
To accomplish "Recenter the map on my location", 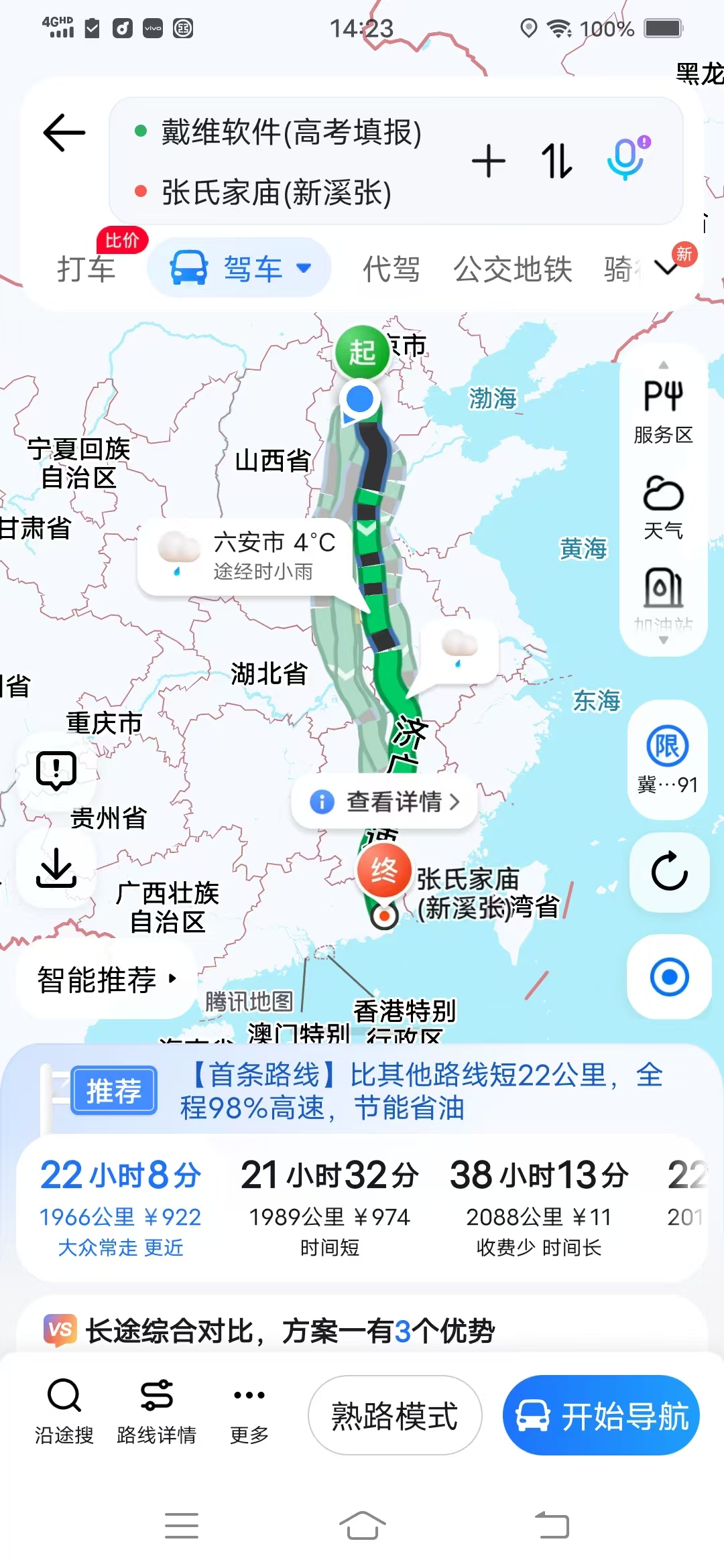I will [x=669, y=977].
